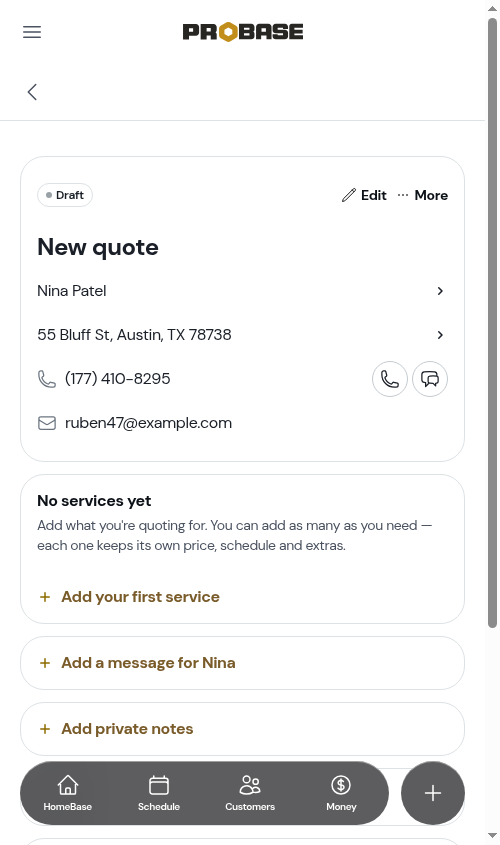Open the 55 Bluff St address row
This screenshot has height=845, width=500.
click(x=242, y=335)
